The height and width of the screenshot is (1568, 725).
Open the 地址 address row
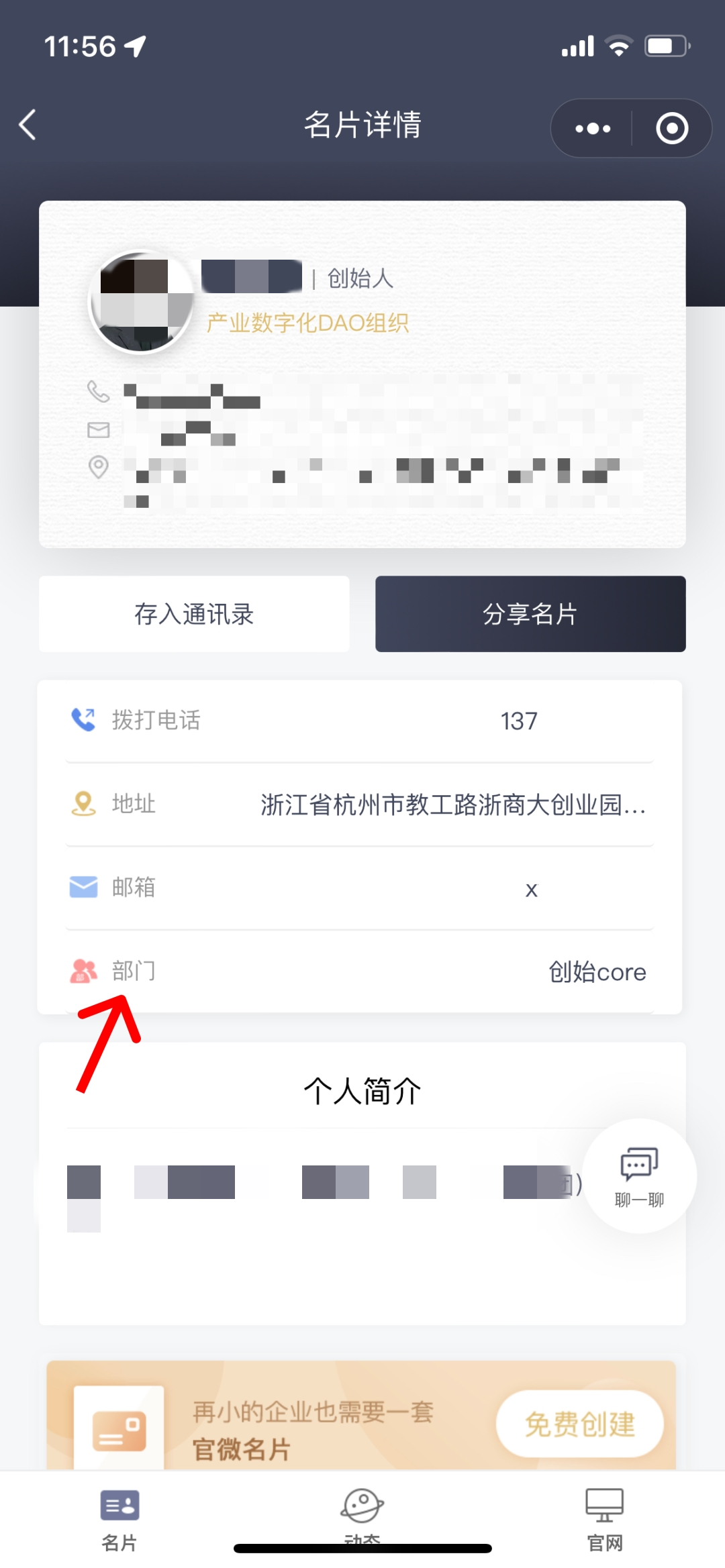pyautogui.click(x=360, y=804)
